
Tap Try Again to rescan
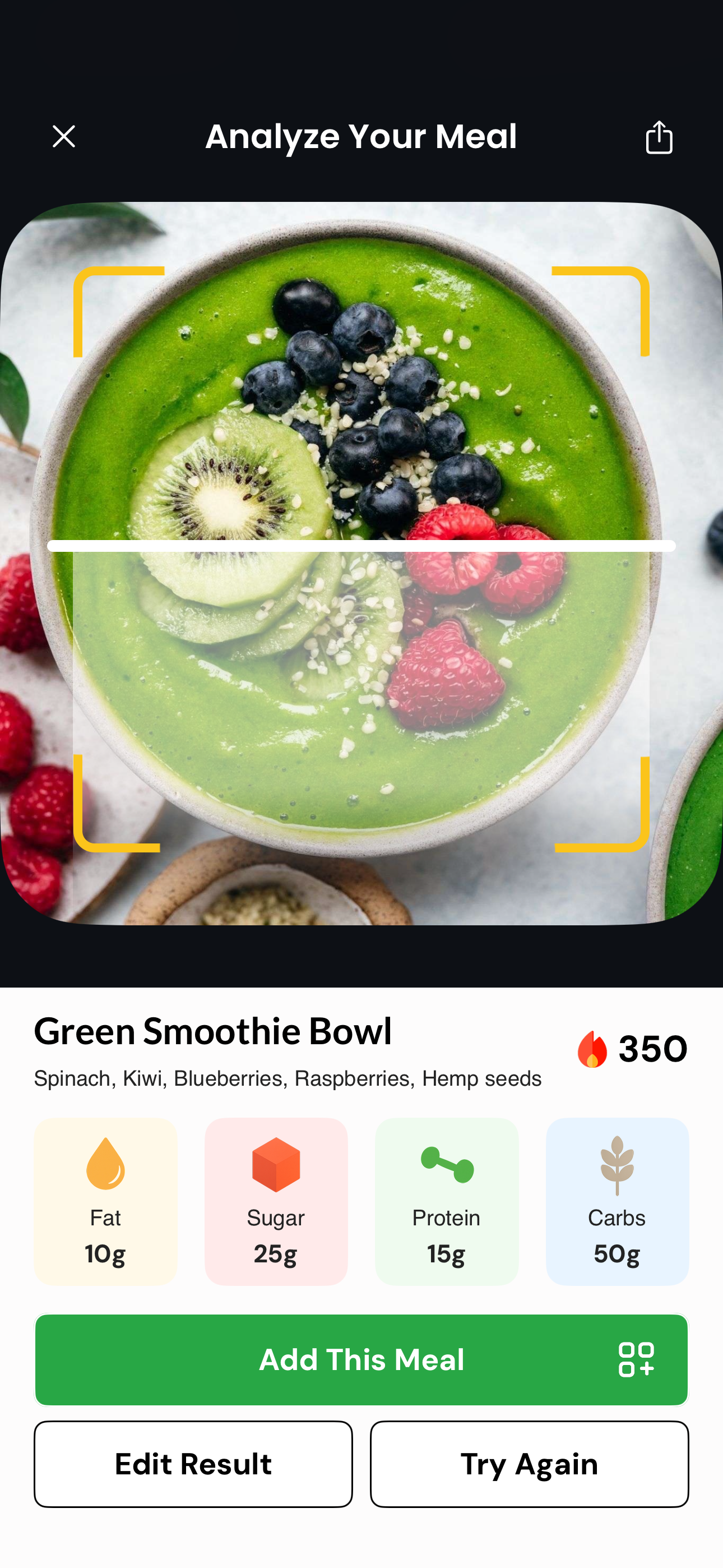529,1464
